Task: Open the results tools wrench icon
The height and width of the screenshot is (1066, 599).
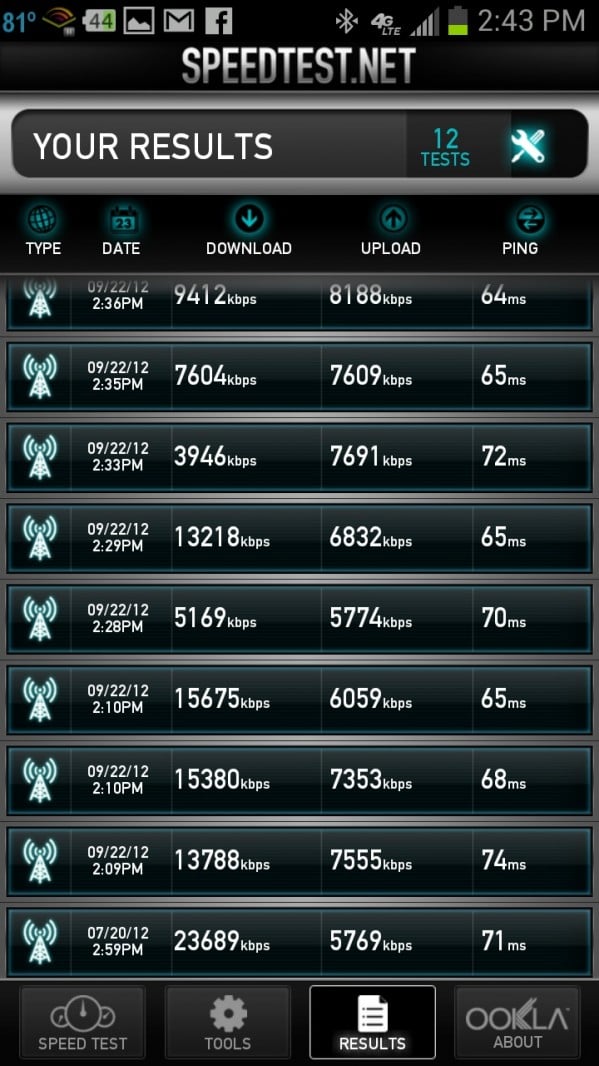Action: 528,145
